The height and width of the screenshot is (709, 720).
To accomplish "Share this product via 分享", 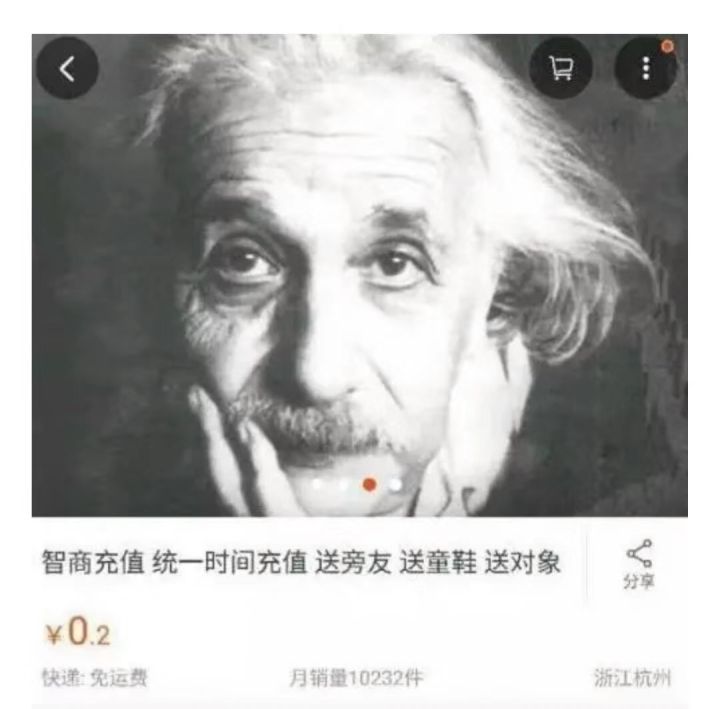I will 636,562.
